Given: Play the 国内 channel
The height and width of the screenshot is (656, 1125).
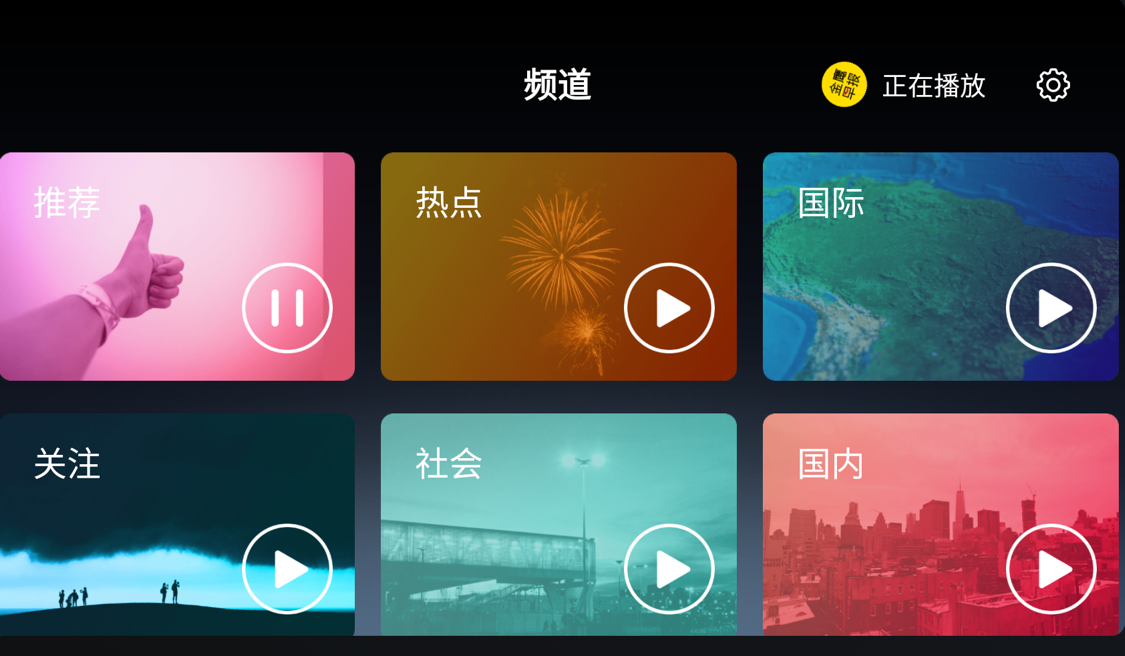Looking at the screenshot, I should [1051, 569].
